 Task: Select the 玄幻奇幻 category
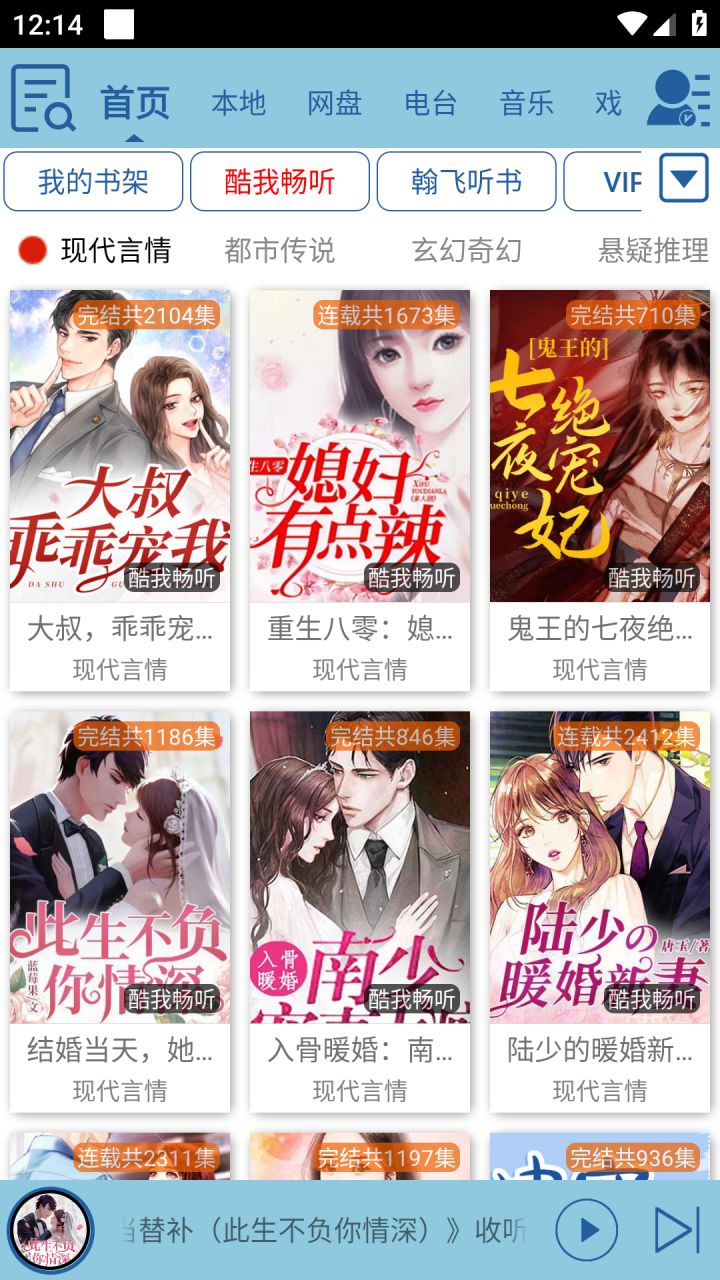[466, 250]
